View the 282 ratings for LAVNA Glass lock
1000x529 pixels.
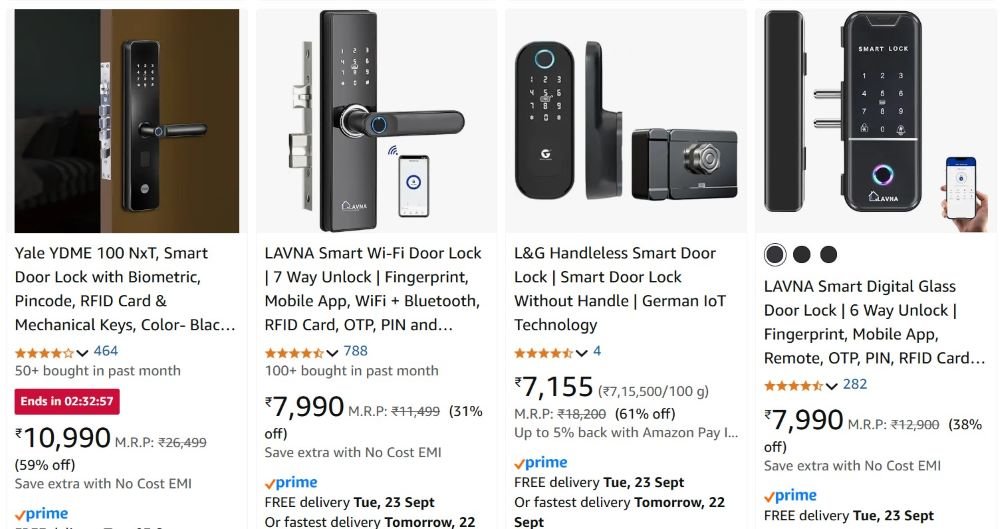pyautogui.click(x=855, y=384)
